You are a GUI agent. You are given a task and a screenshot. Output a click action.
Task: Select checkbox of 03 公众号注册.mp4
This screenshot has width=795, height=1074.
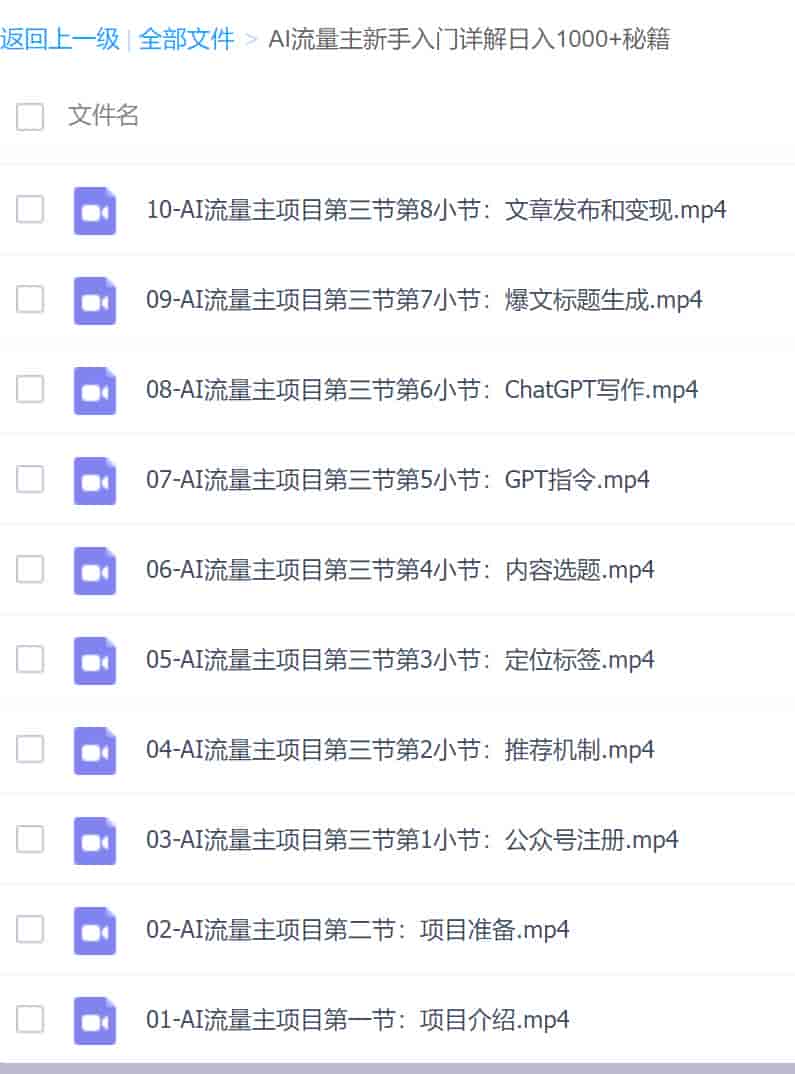pos(30,840)
